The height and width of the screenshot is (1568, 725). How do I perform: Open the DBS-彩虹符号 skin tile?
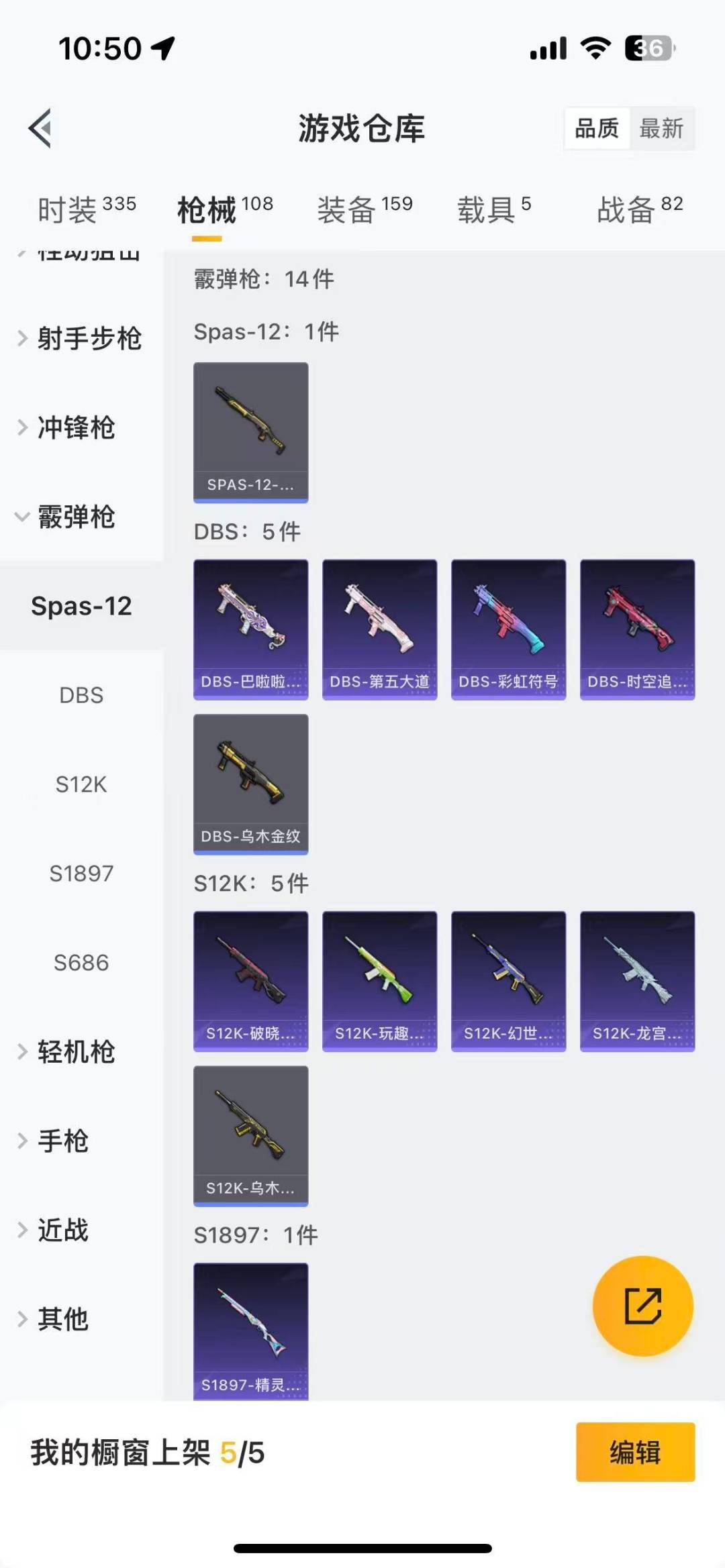point(508,629)
